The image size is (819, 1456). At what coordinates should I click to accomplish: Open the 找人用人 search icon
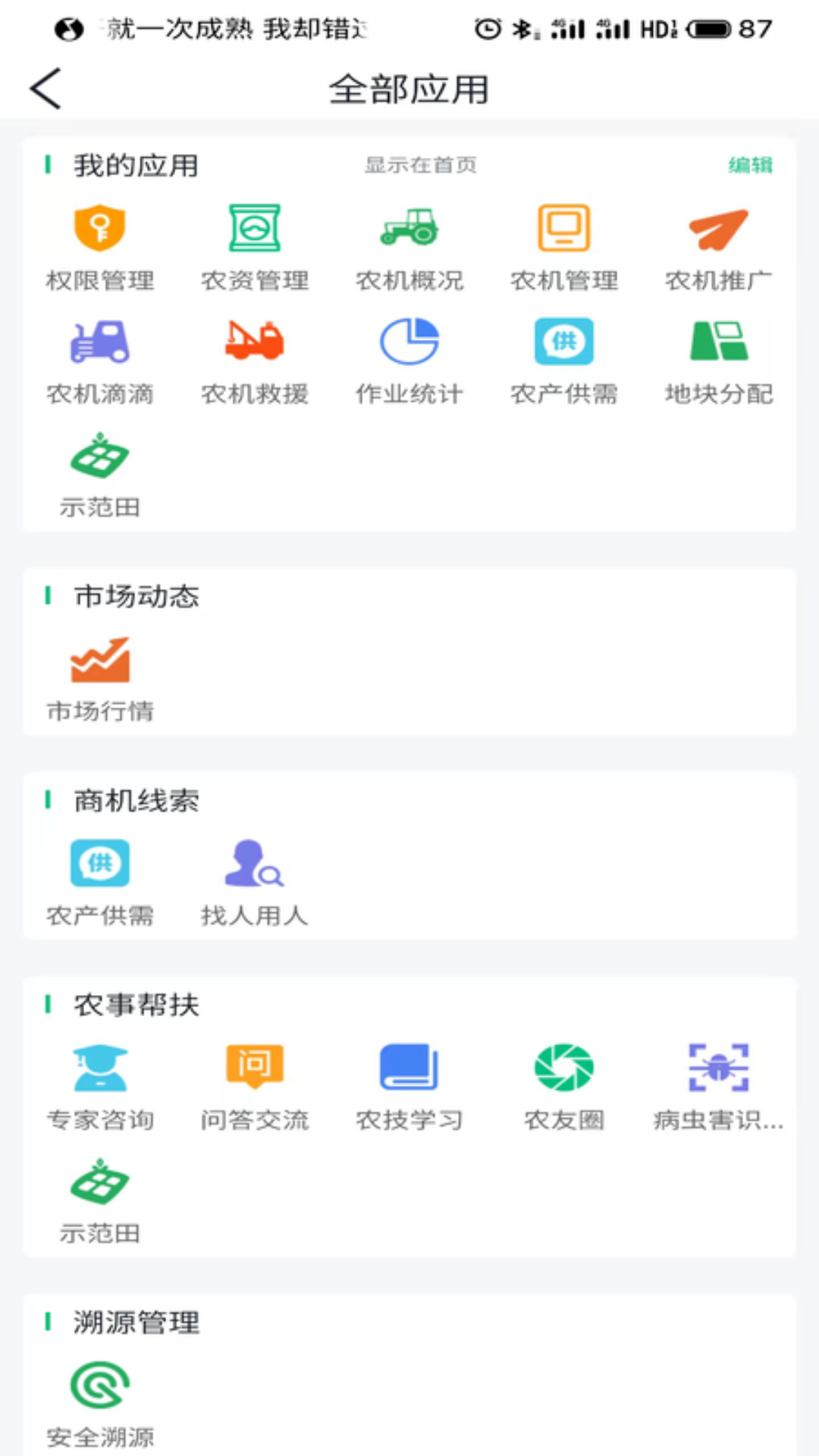pyautogui.click(x=255, y=864)
